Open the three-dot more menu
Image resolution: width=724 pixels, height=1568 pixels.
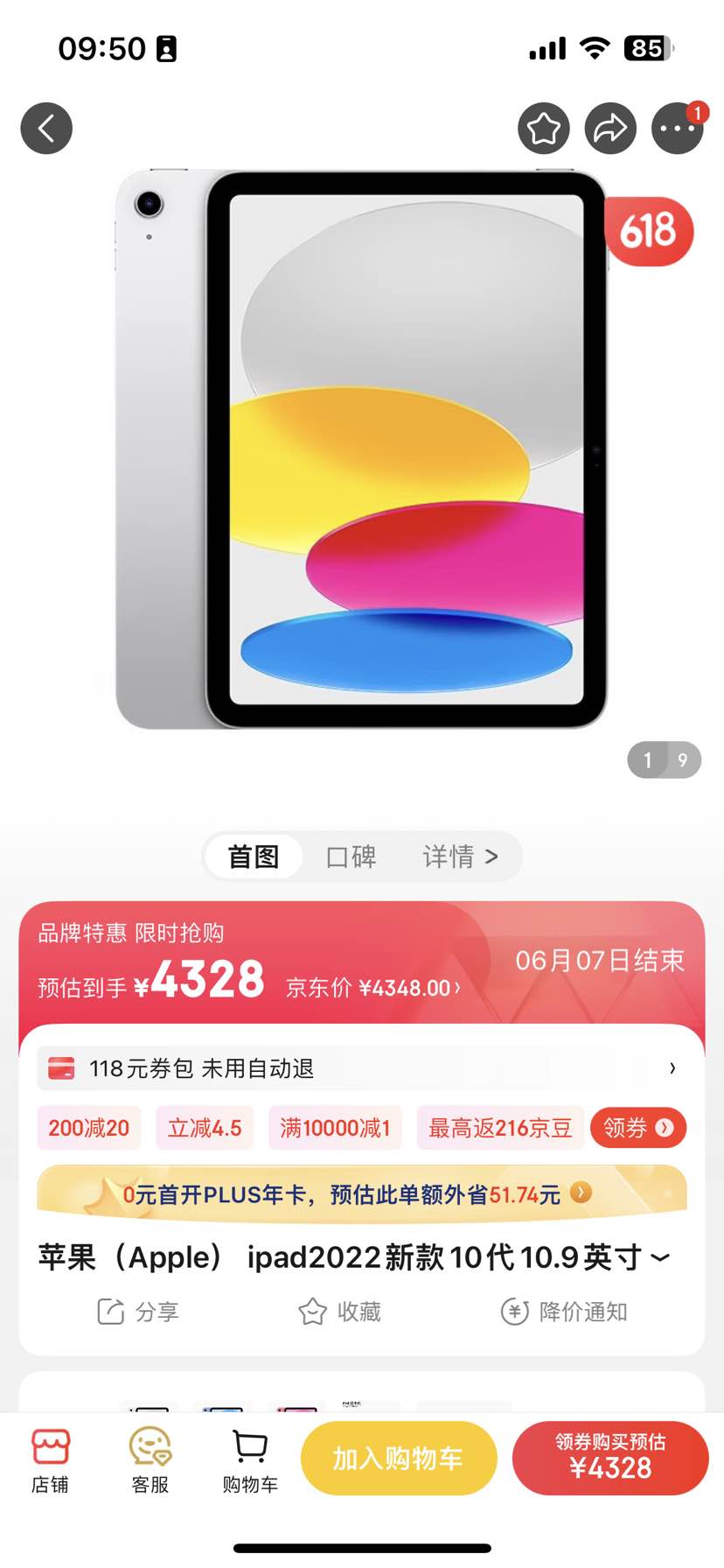pyautogui.click(x=677, y=129)
